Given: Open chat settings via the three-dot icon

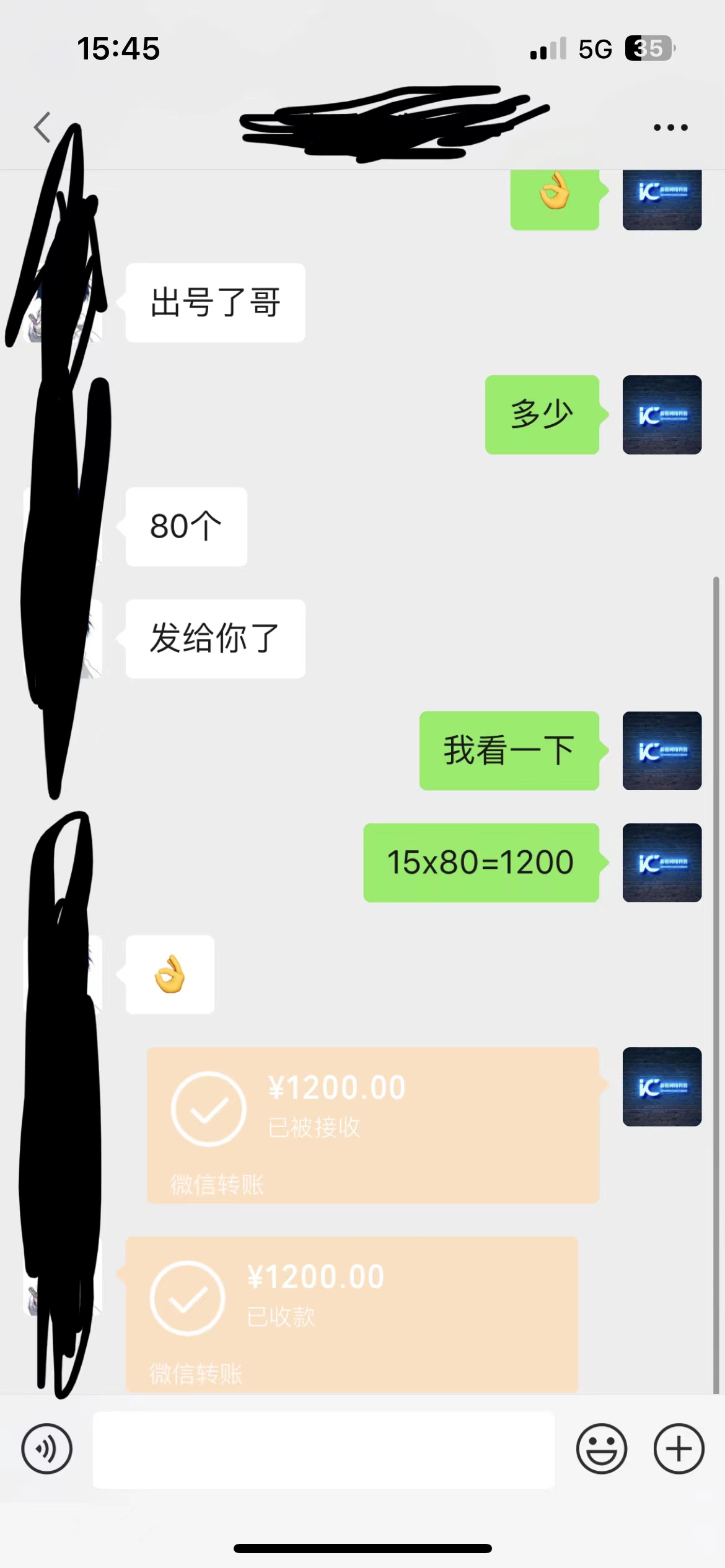Looking at the screenshot, I should coord(669,127).
